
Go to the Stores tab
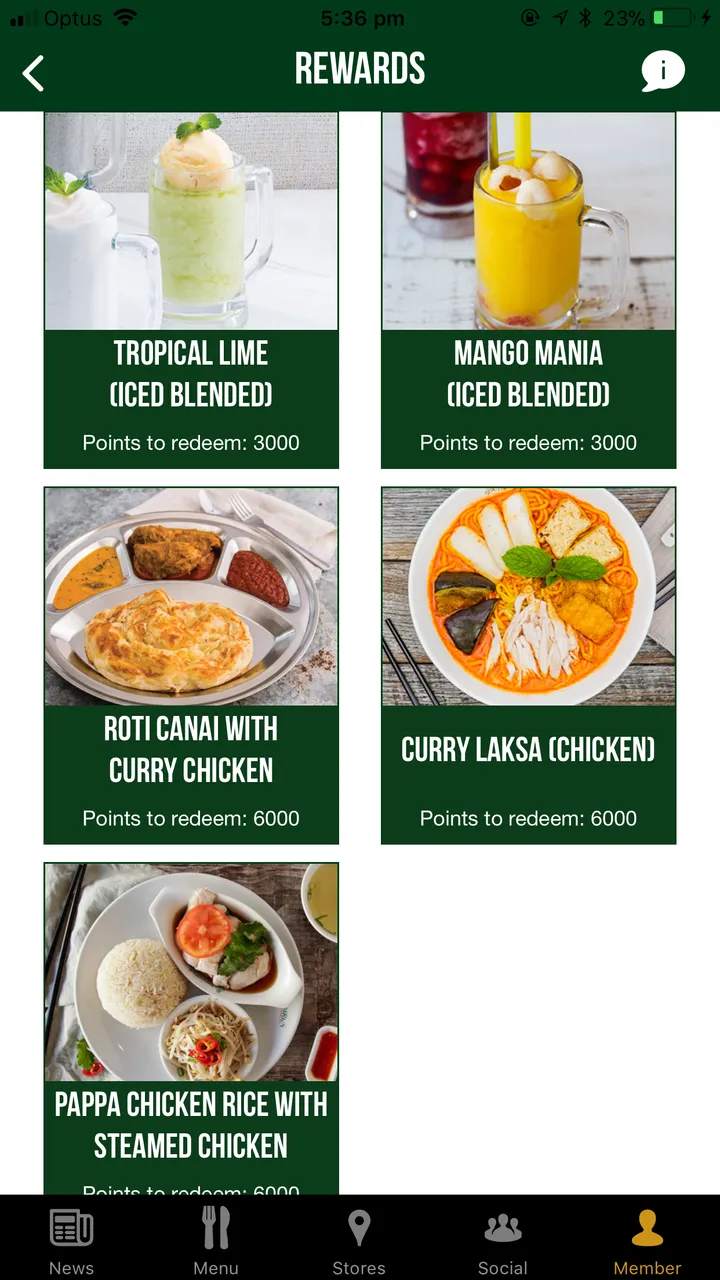359,1238
